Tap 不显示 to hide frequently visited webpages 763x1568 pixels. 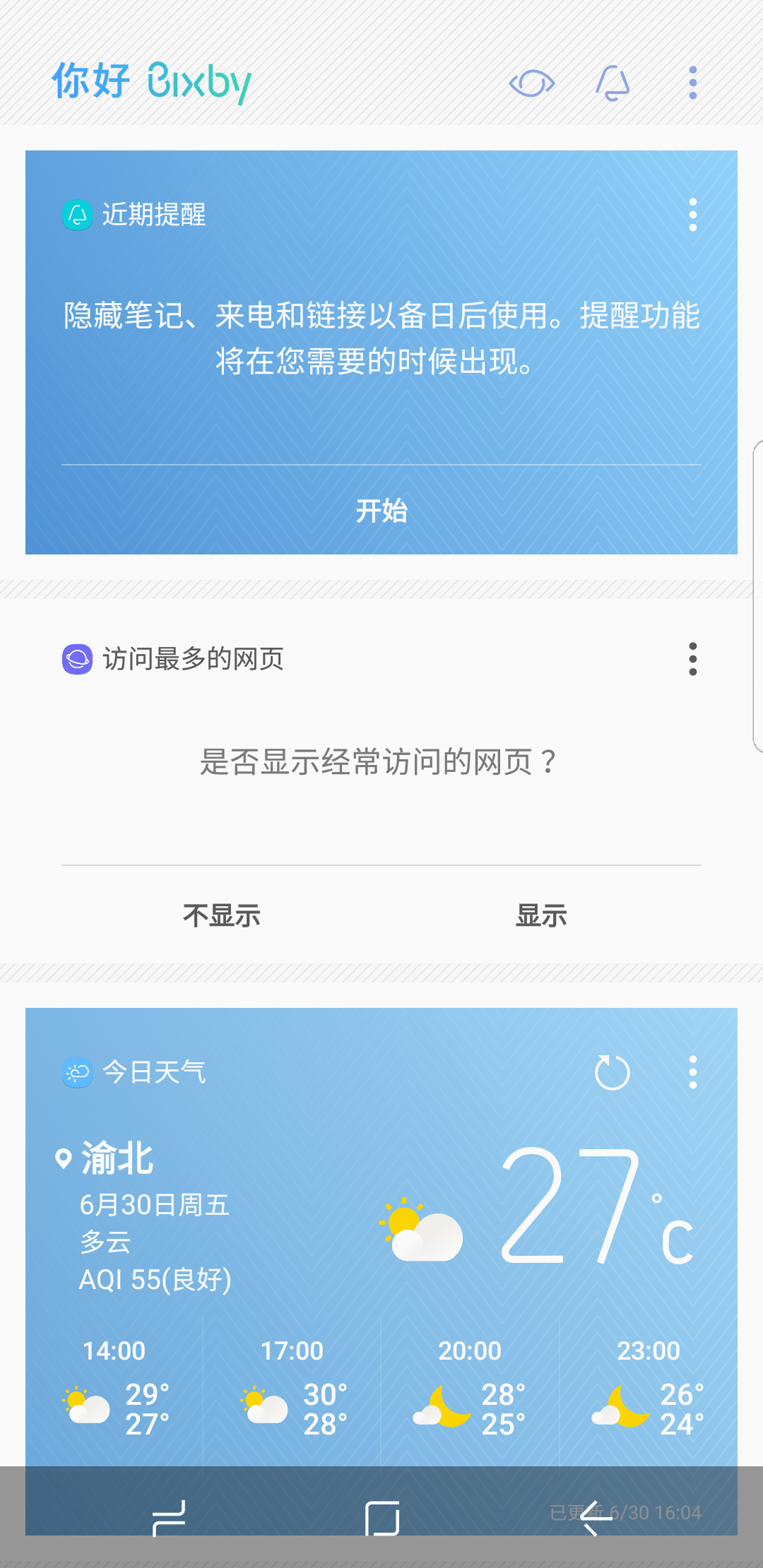pos(222,915)
